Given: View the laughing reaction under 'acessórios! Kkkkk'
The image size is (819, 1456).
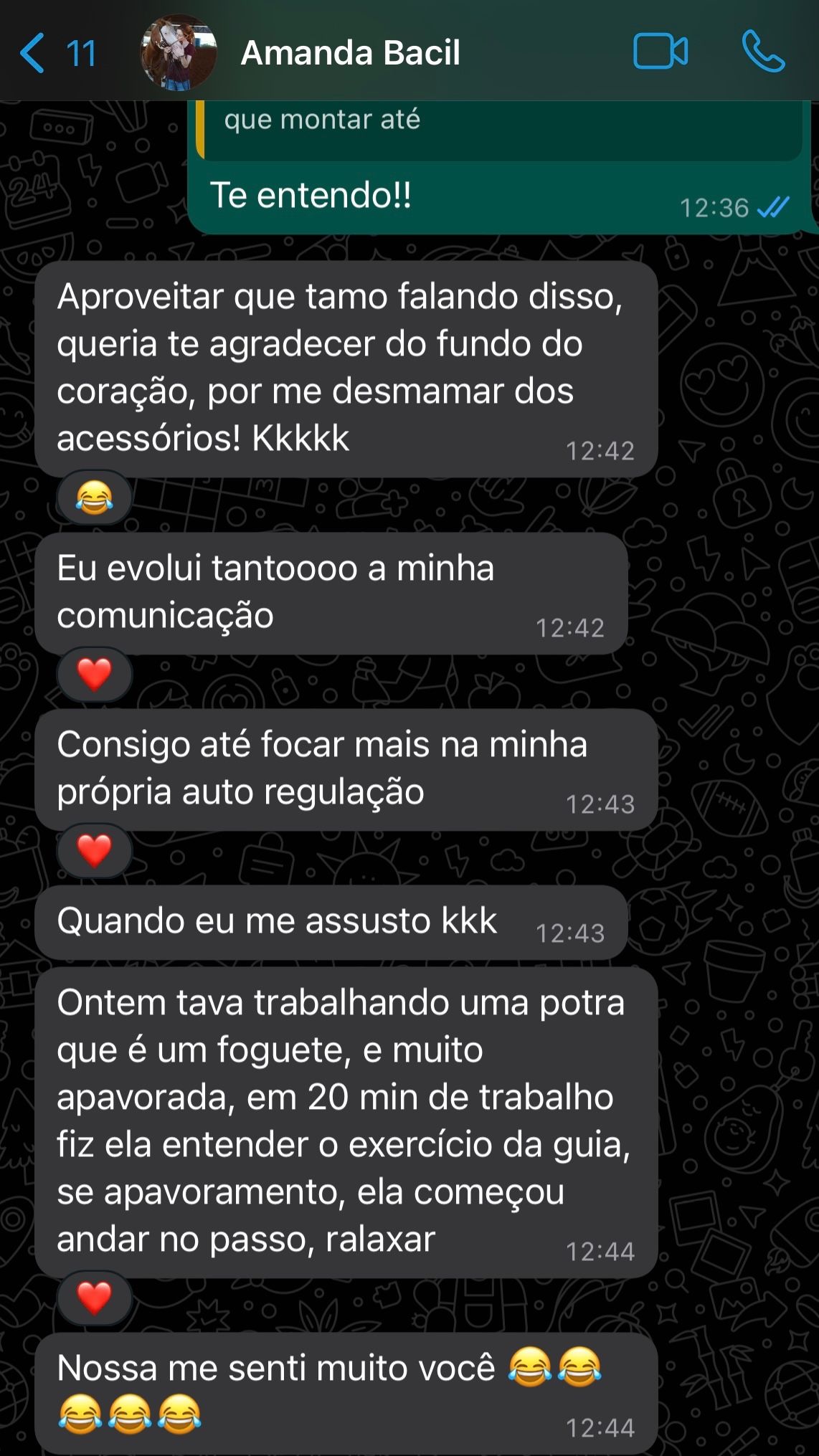Looking at the screenshot, I should [x=95, y=497].
